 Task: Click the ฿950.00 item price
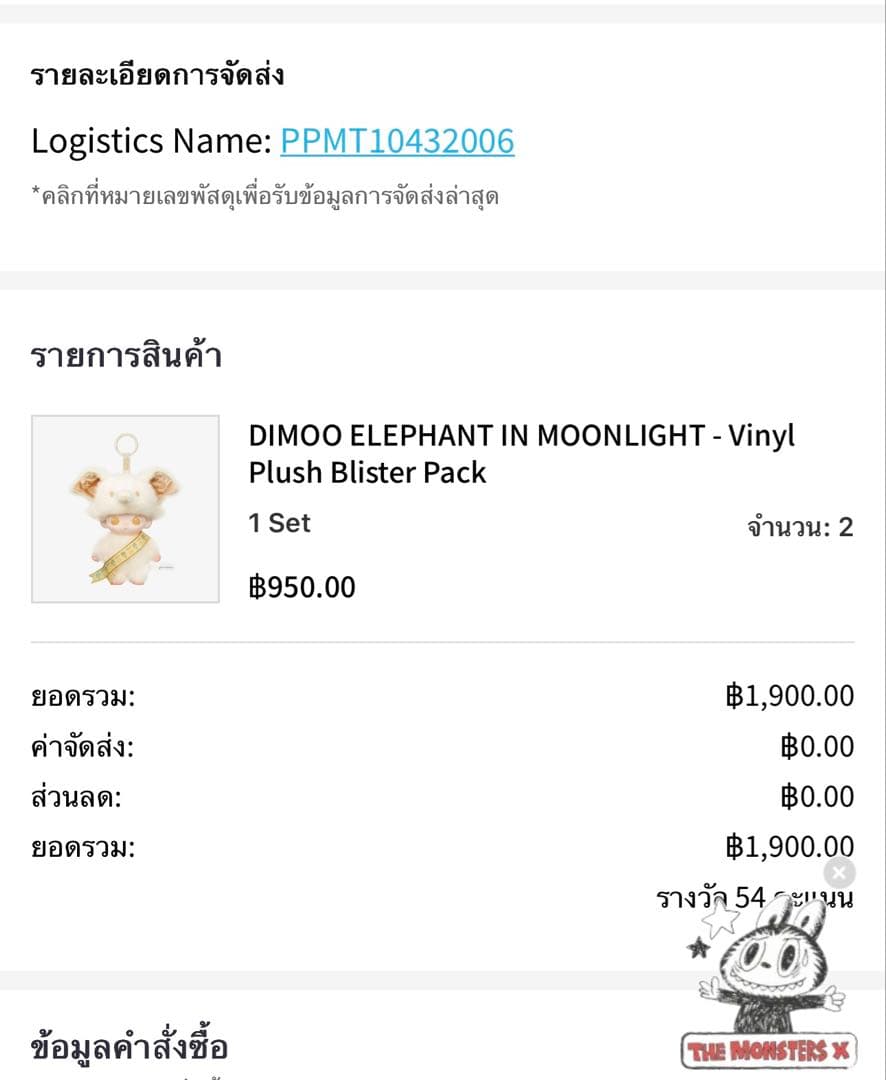click(x=300, y=586)
